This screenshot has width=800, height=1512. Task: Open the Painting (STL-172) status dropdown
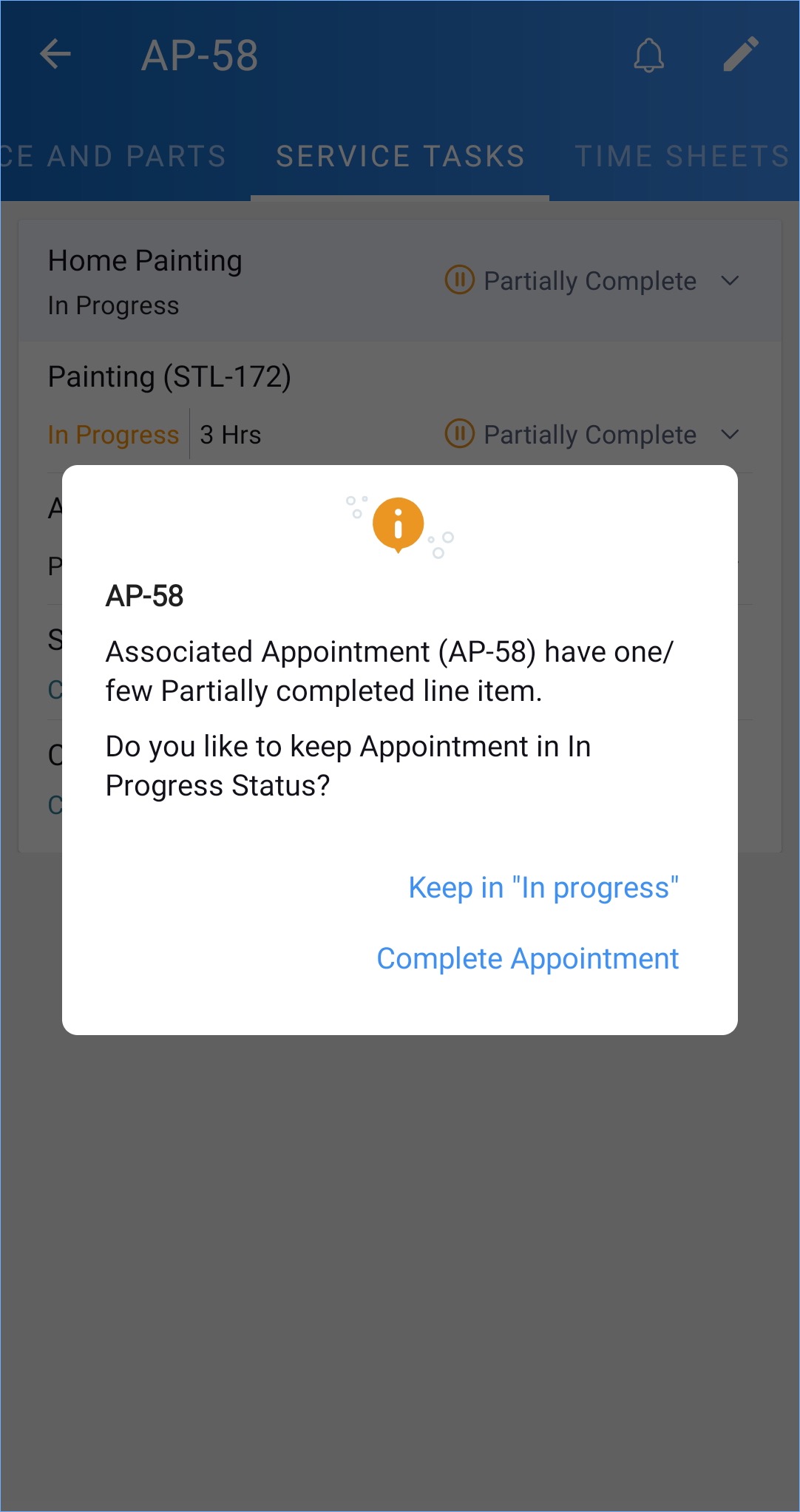pyautogui.click(x=729, y=435)
